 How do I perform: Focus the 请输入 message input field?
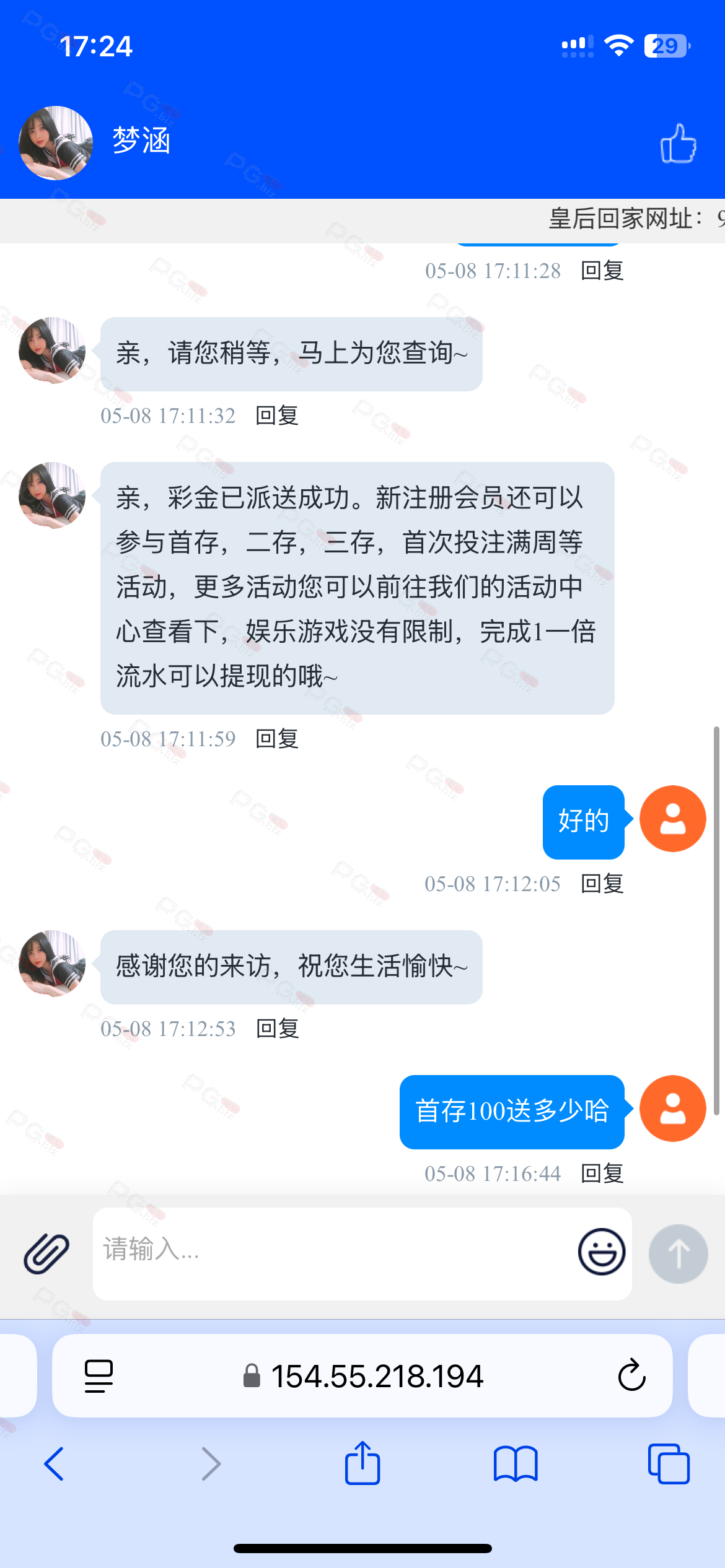click(335, 1253)
